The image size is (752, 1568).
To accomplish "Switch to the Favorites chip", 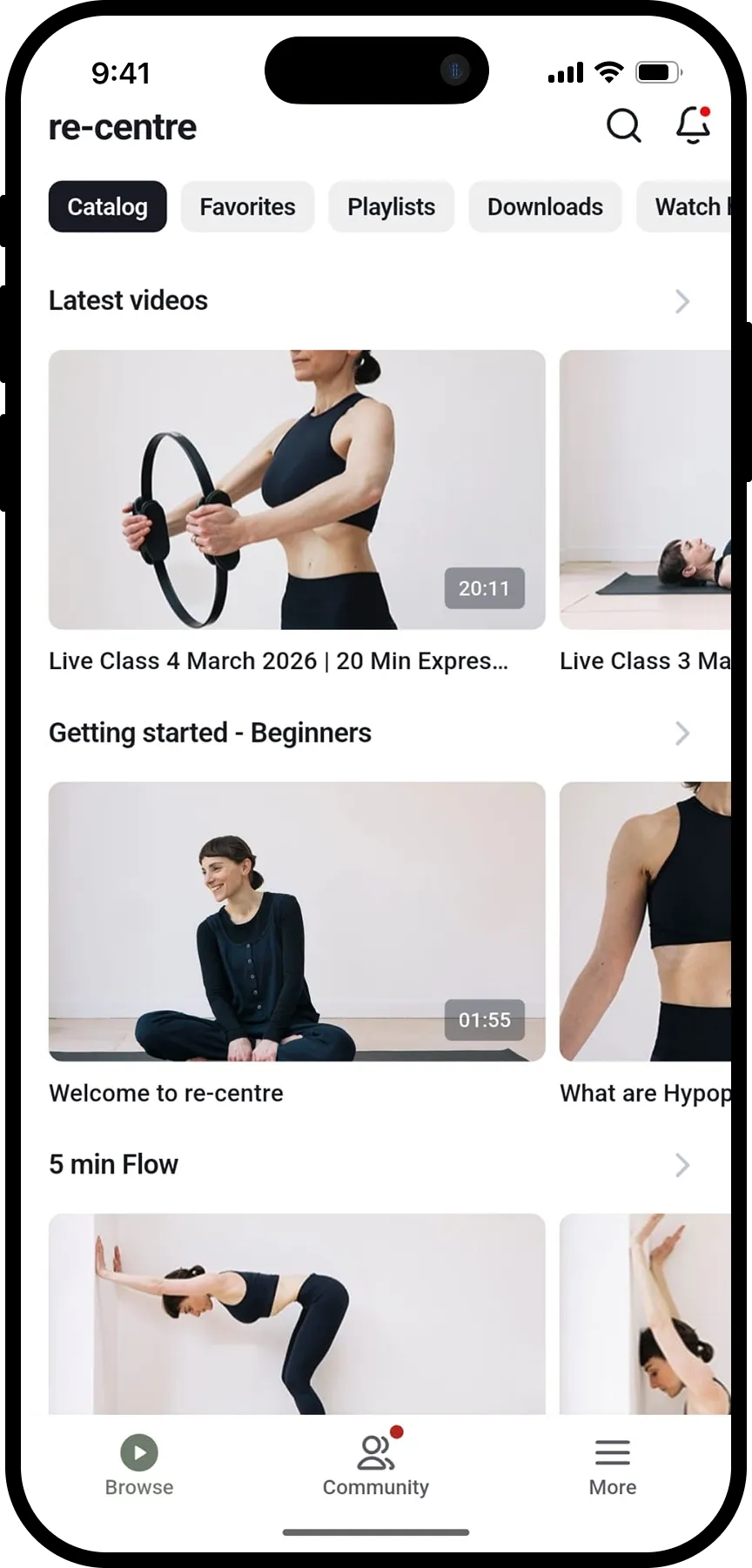I will tap(247, 207).
